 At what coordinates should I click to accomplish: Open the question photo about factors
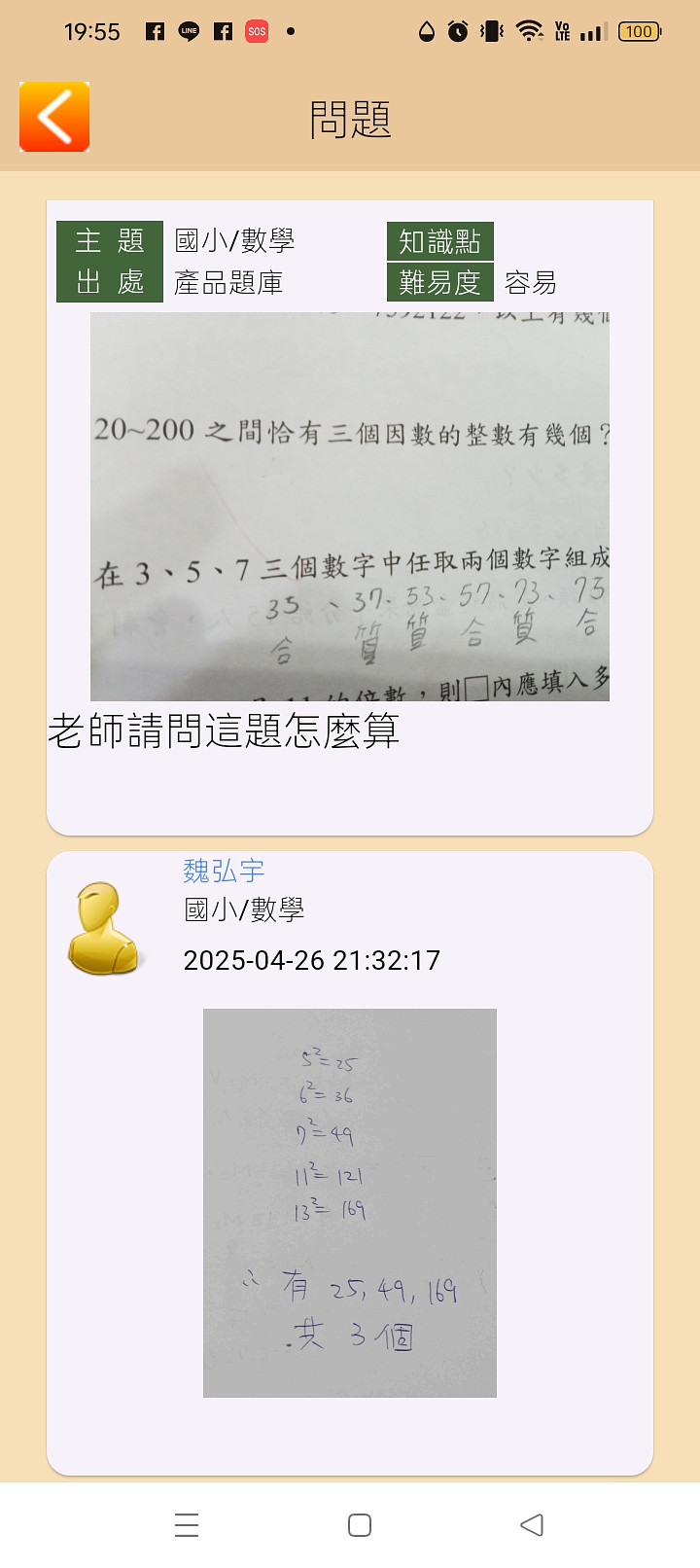[x=349, y=506]
